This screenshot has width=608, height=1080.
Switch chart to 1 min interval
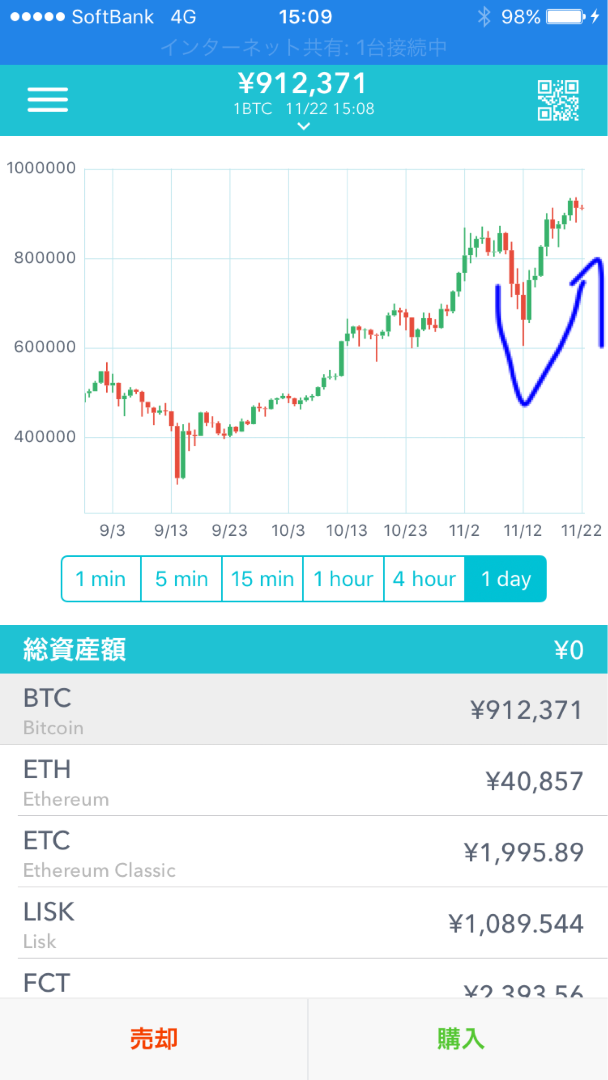101,579
